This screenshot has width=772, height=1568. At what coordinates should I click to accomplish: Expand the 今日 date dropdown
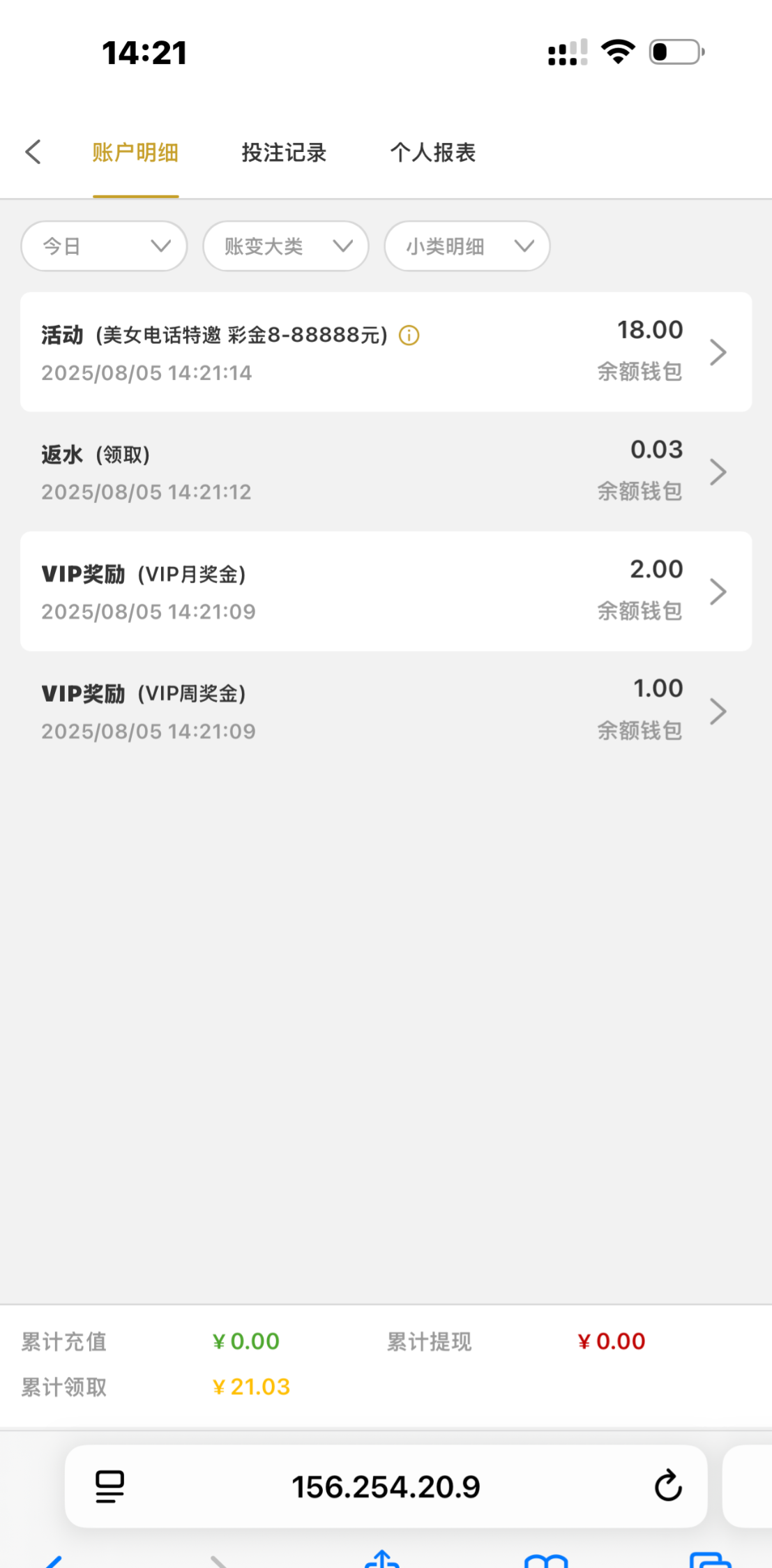(105, 246)
